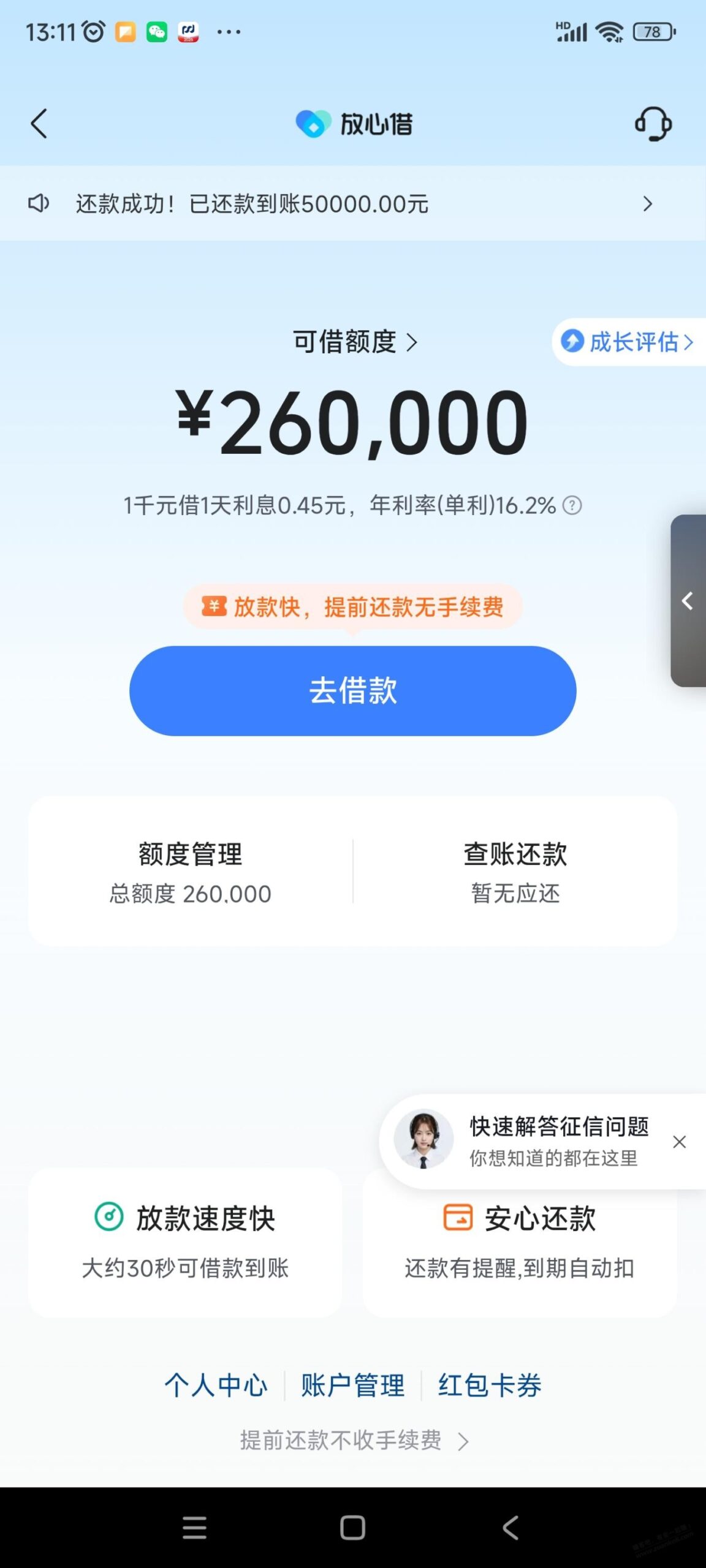Open the interest rate help question mark
The image size is (706, 1568).
point(571,506)
